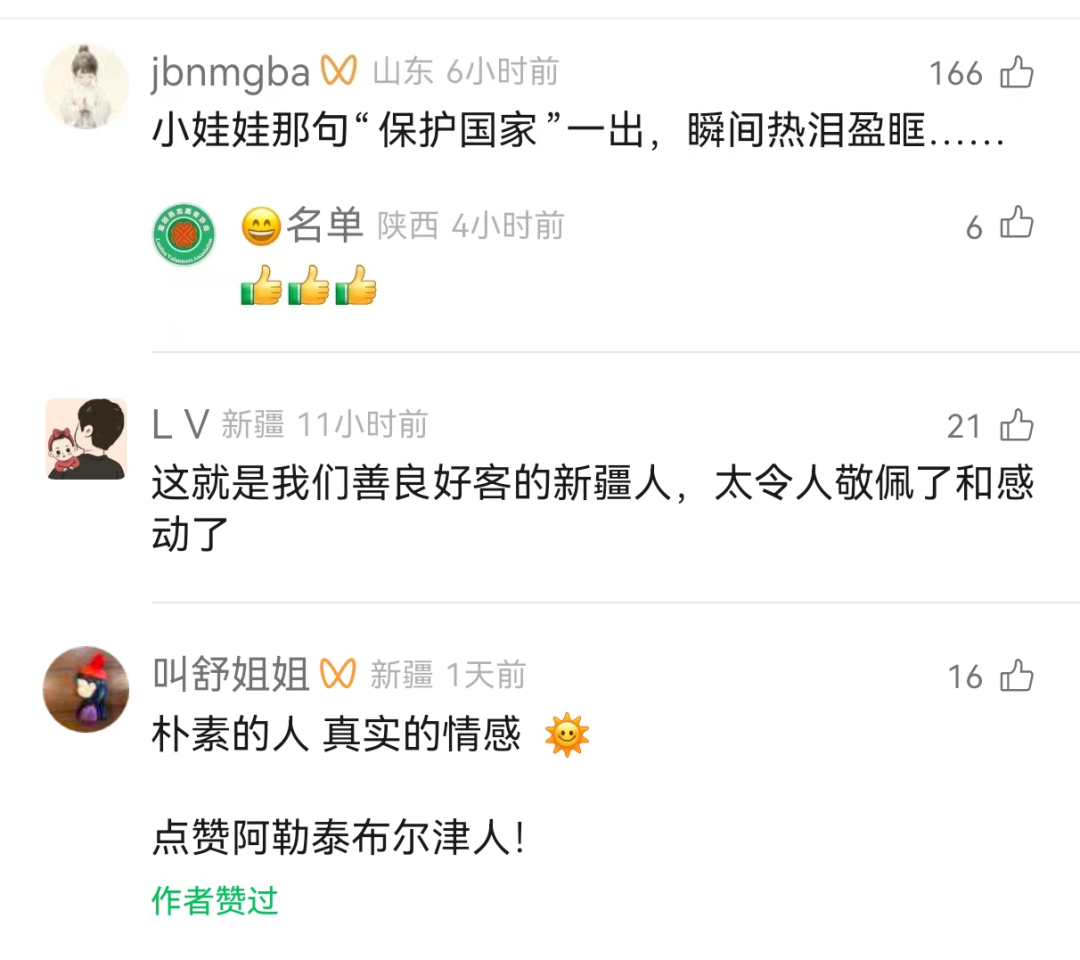The image size is (1080, 960).
Task: Like jbnmgba's comment from 山东
Action: click(x=1017, y=73)
